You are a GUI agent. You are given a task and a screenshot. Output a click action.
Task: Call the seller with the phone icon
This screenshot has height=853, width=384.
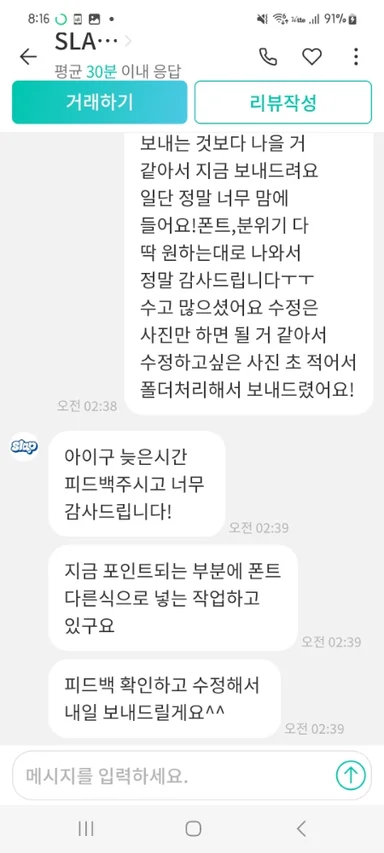point(268,57)
